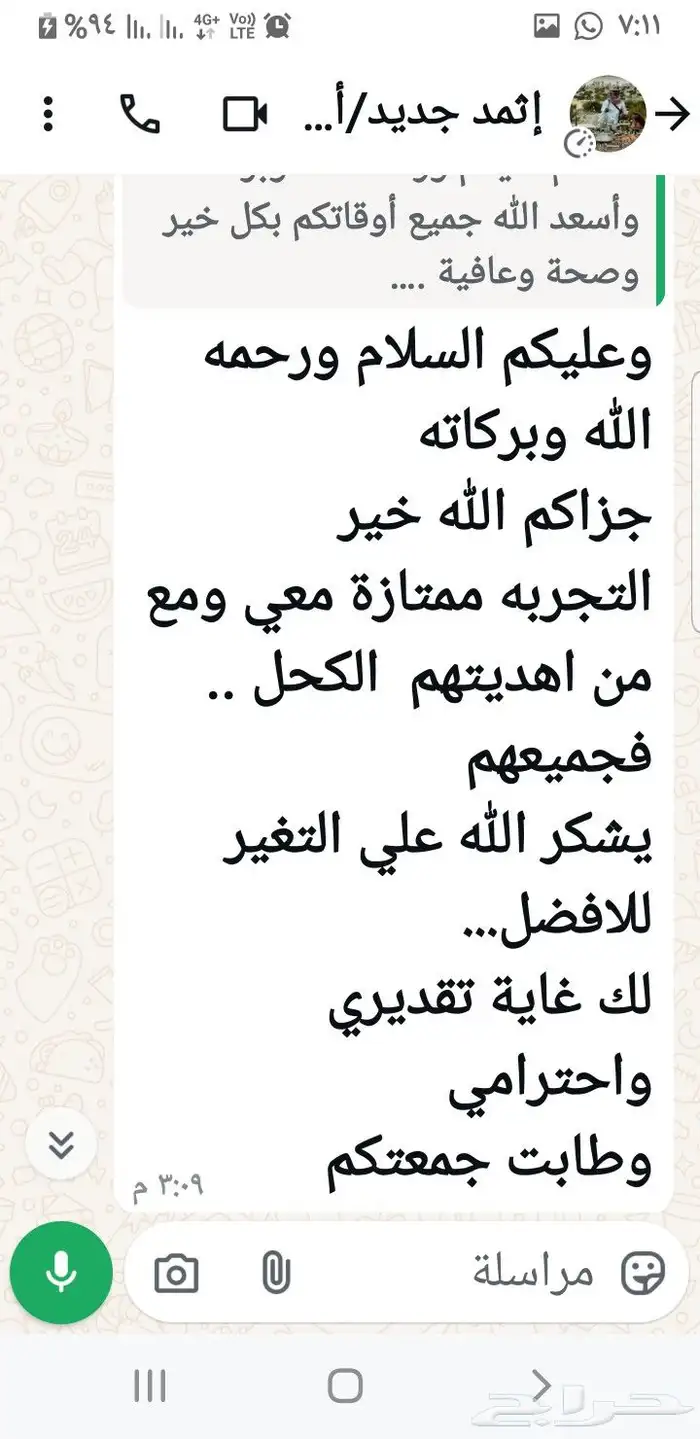The height and width of the screenshot is (1439, 700).
Task: Show recent apps from the navigation bar
Action: 150,1386
